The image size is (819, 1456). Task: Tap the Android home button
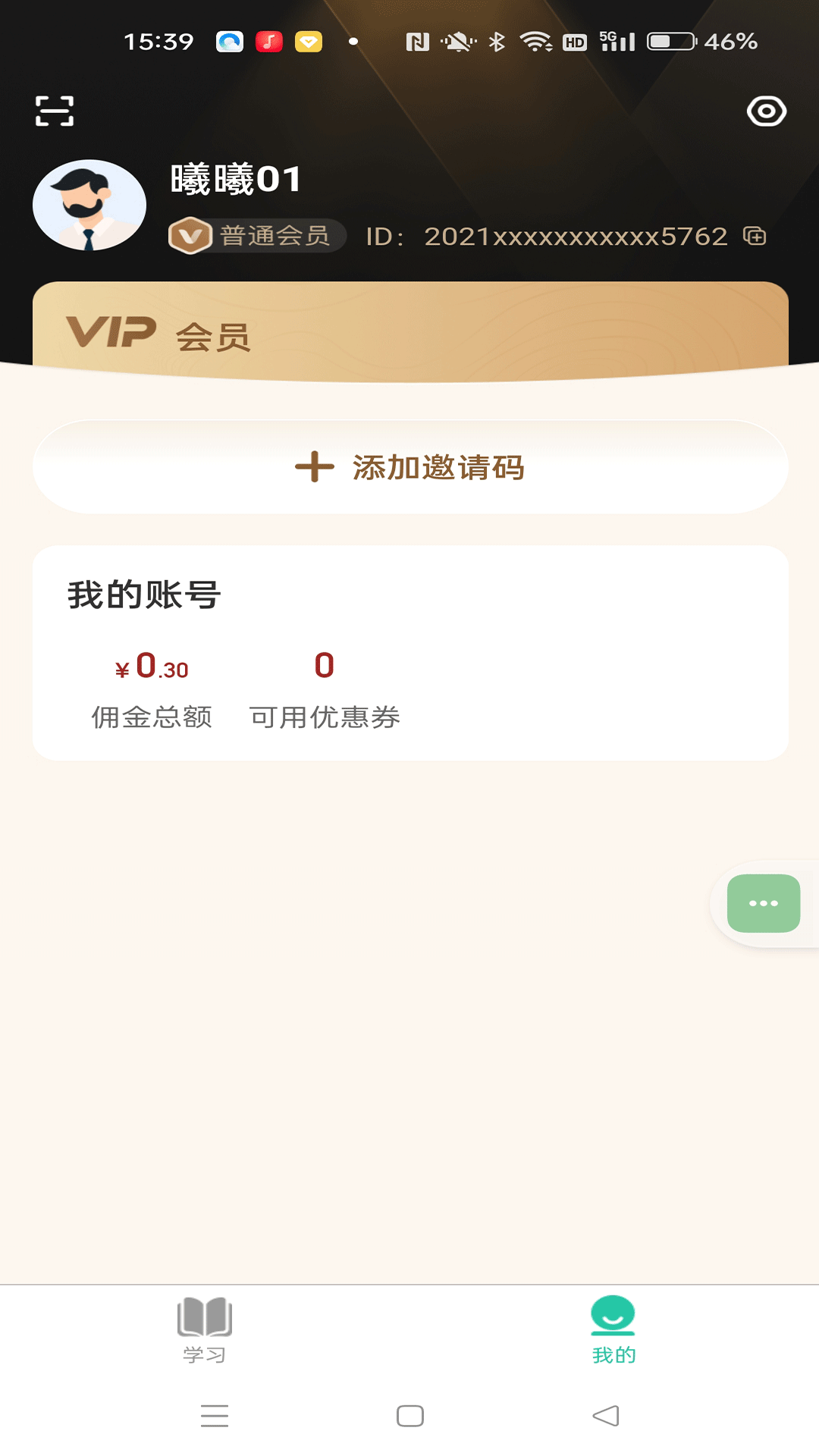(409, 1417)
